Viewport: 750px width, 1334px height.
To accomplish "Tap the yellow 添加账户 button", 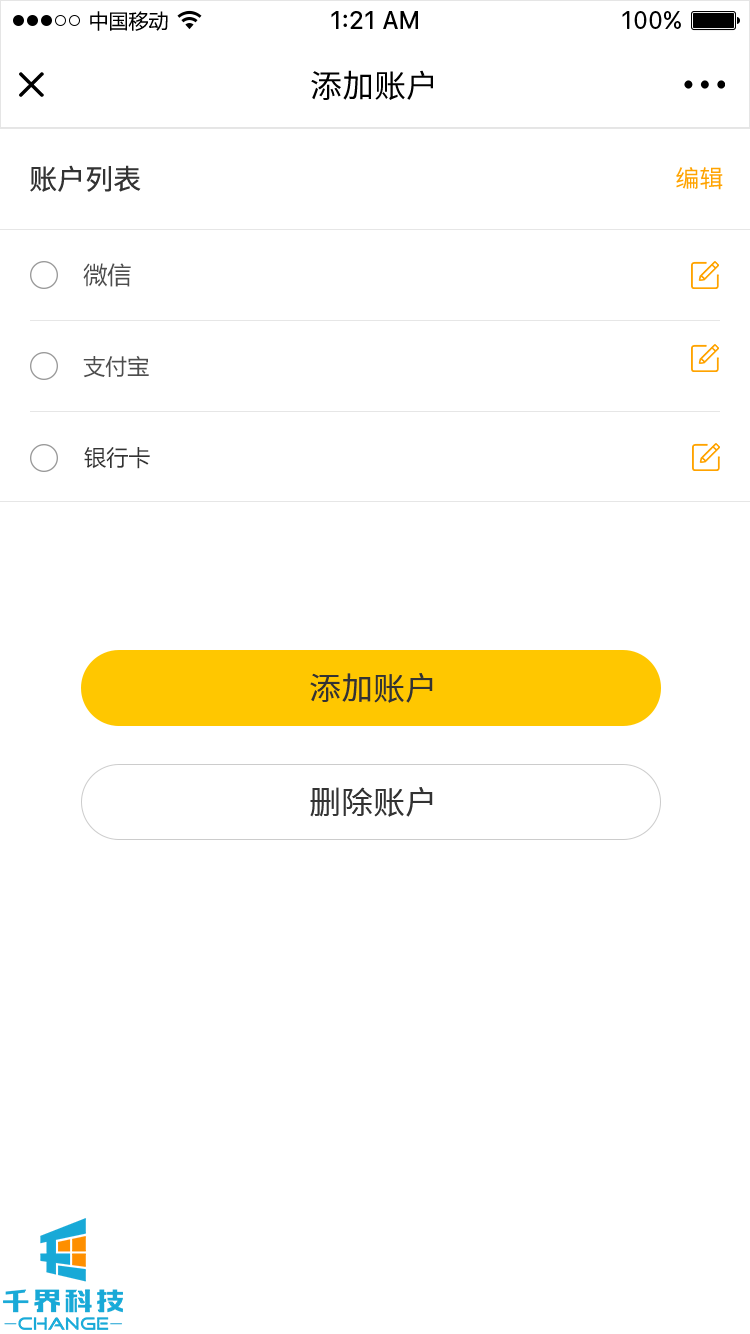I will [371, 688].
